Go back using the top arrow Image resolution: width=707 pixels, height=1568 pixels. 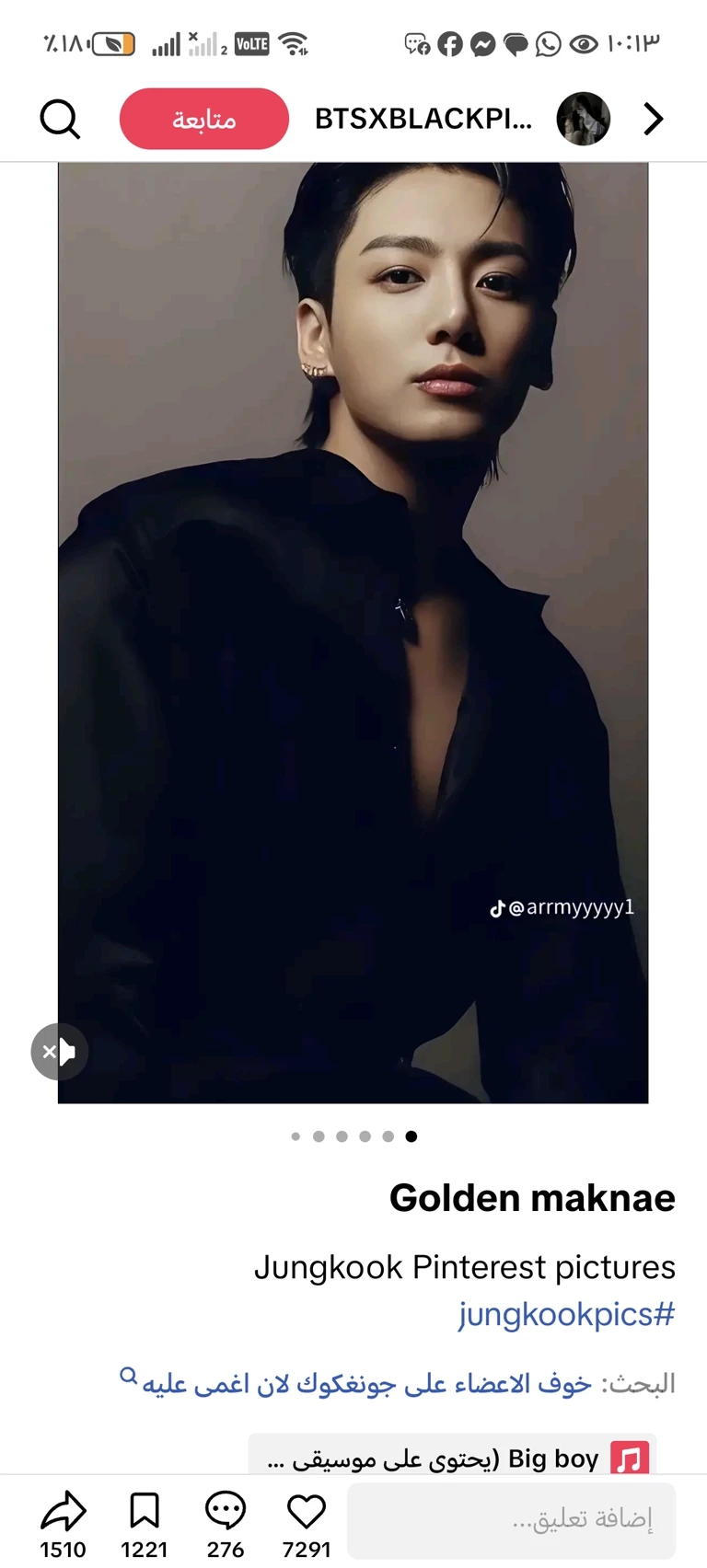[x=653, y=119]
